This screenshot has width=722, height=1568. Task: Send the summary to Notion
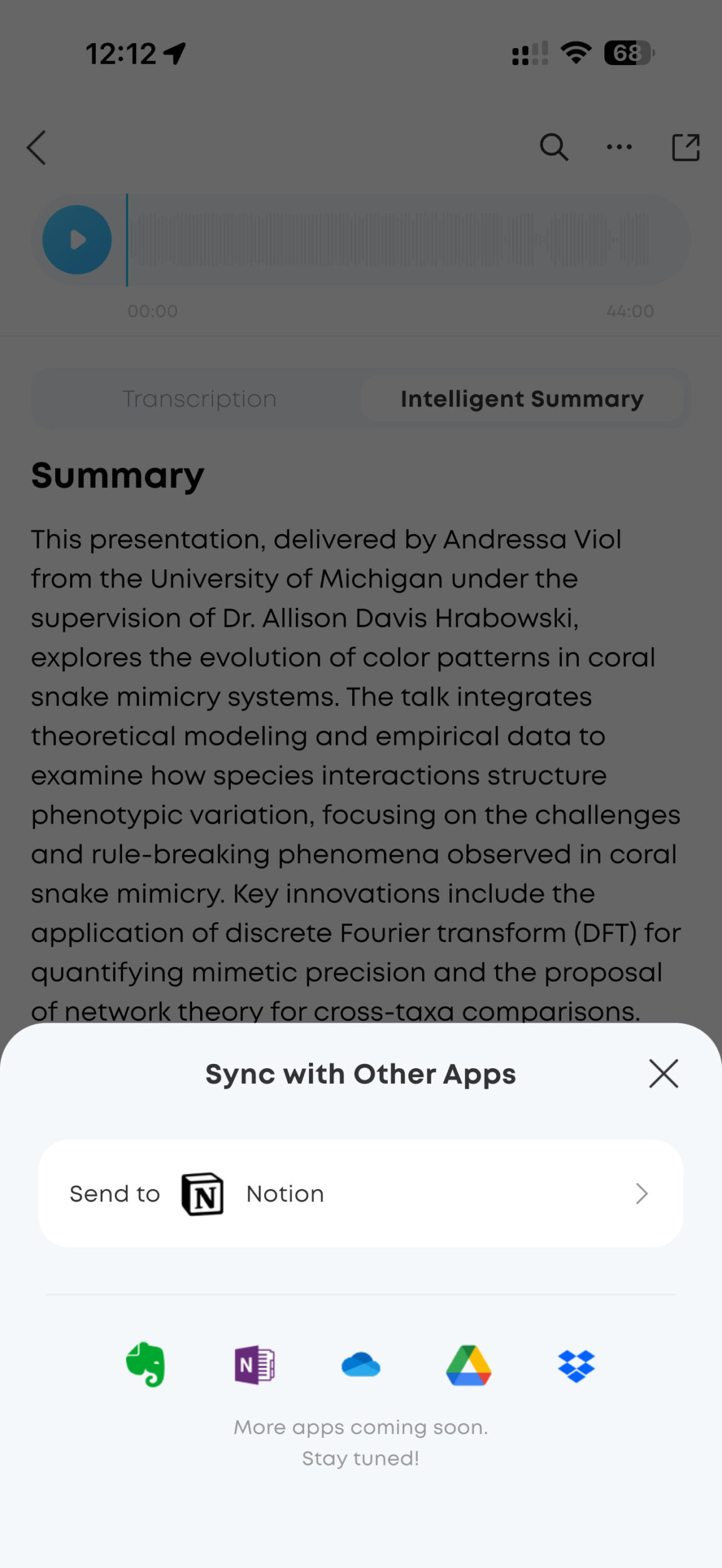(360, 1193)
